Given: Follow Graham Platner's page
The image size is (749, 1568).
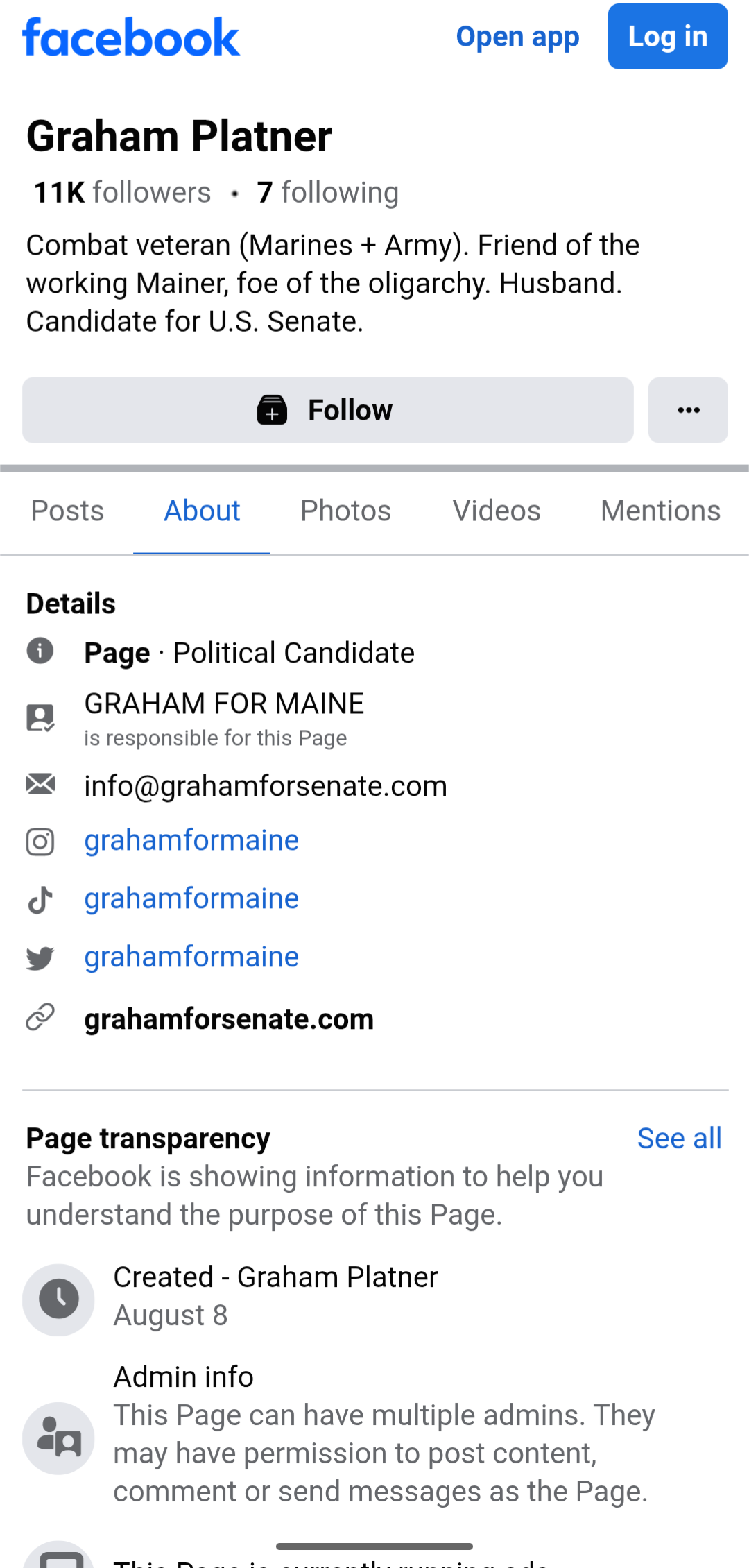Looking at the screenshot, I should click(x=328, y=410).
